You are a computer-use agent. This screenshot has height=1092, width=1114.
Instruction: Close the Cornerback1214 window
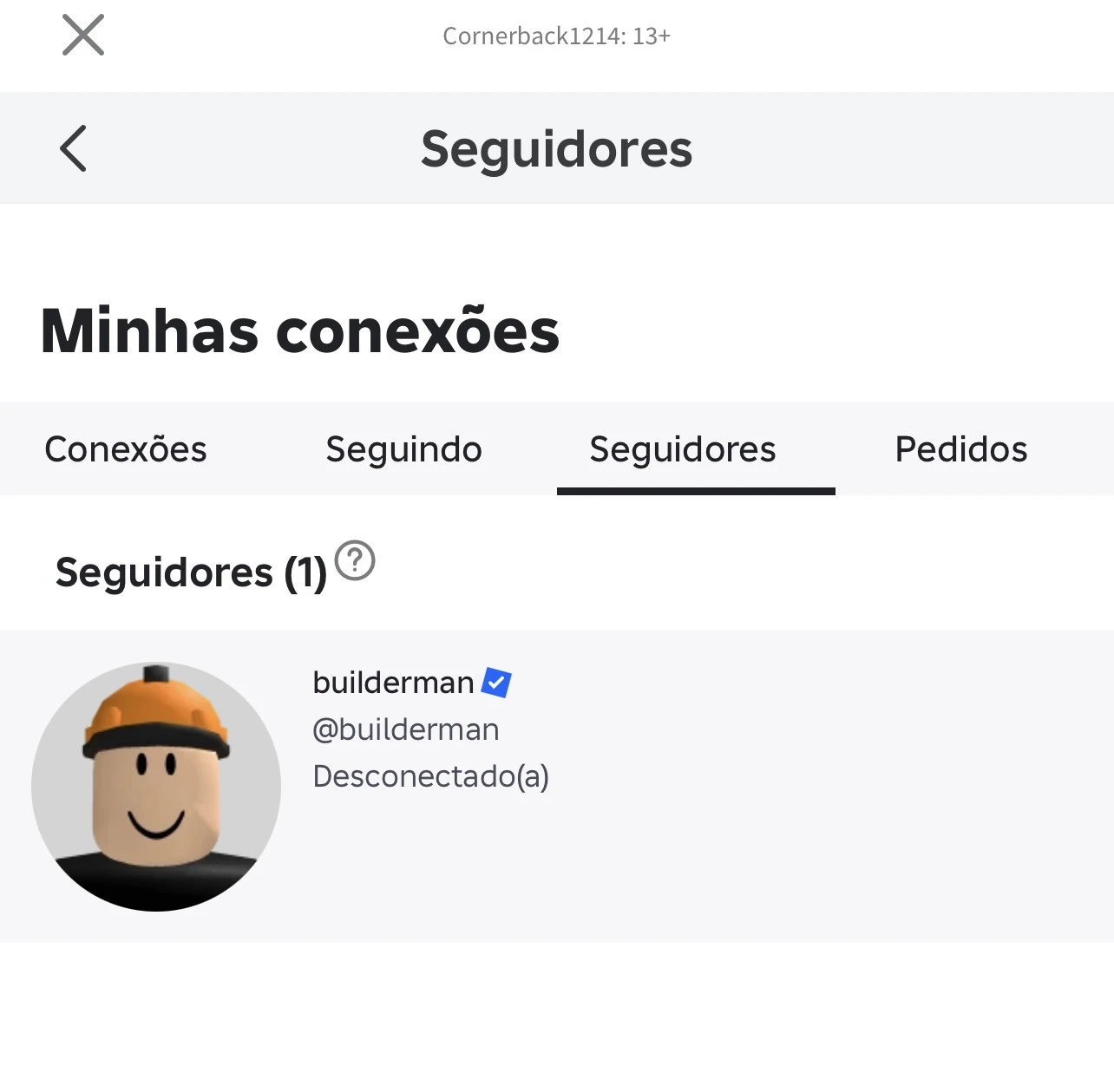coord(83,36)
